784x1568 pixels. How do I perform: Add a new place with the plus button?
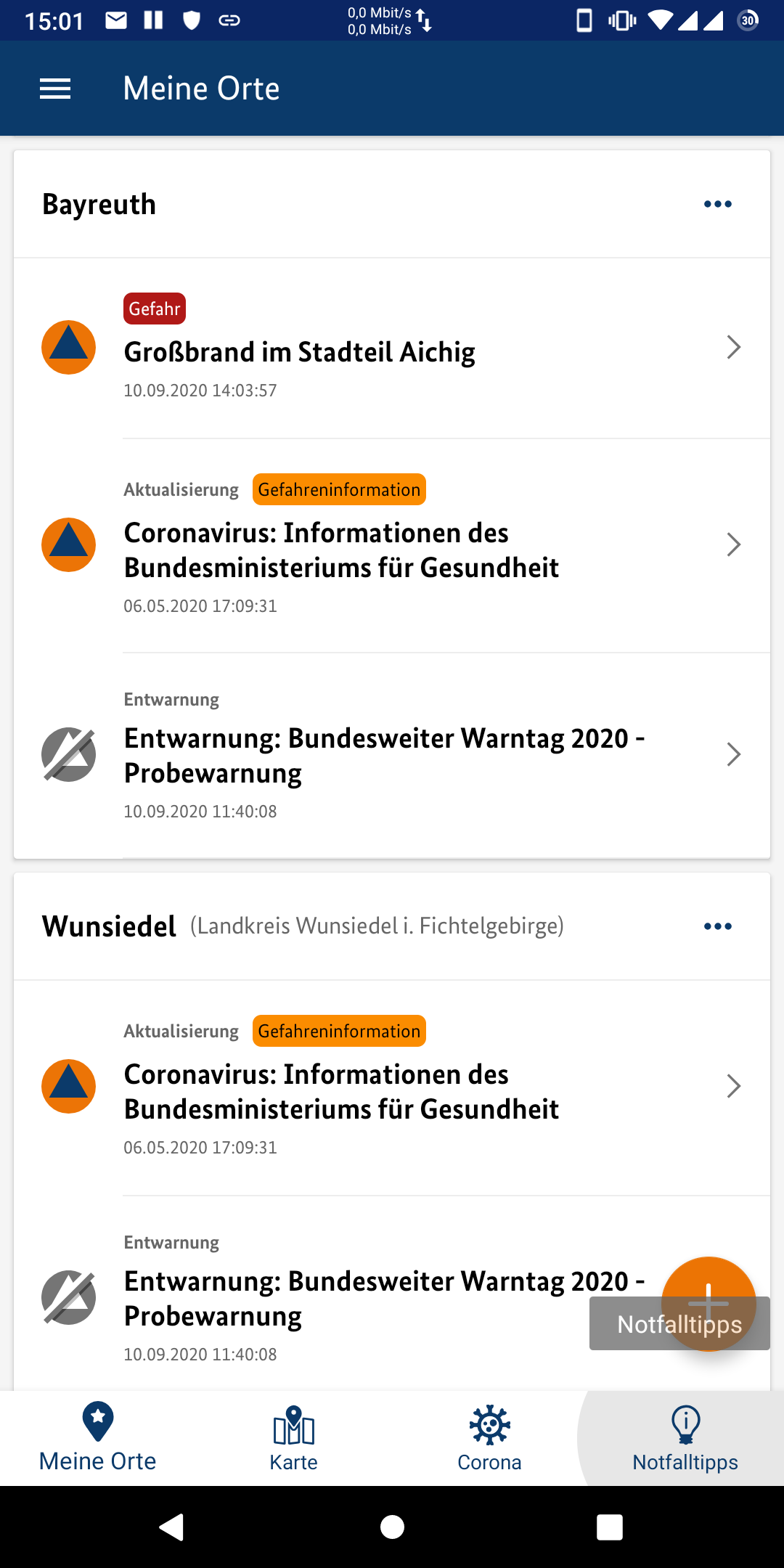[709, 1304]
